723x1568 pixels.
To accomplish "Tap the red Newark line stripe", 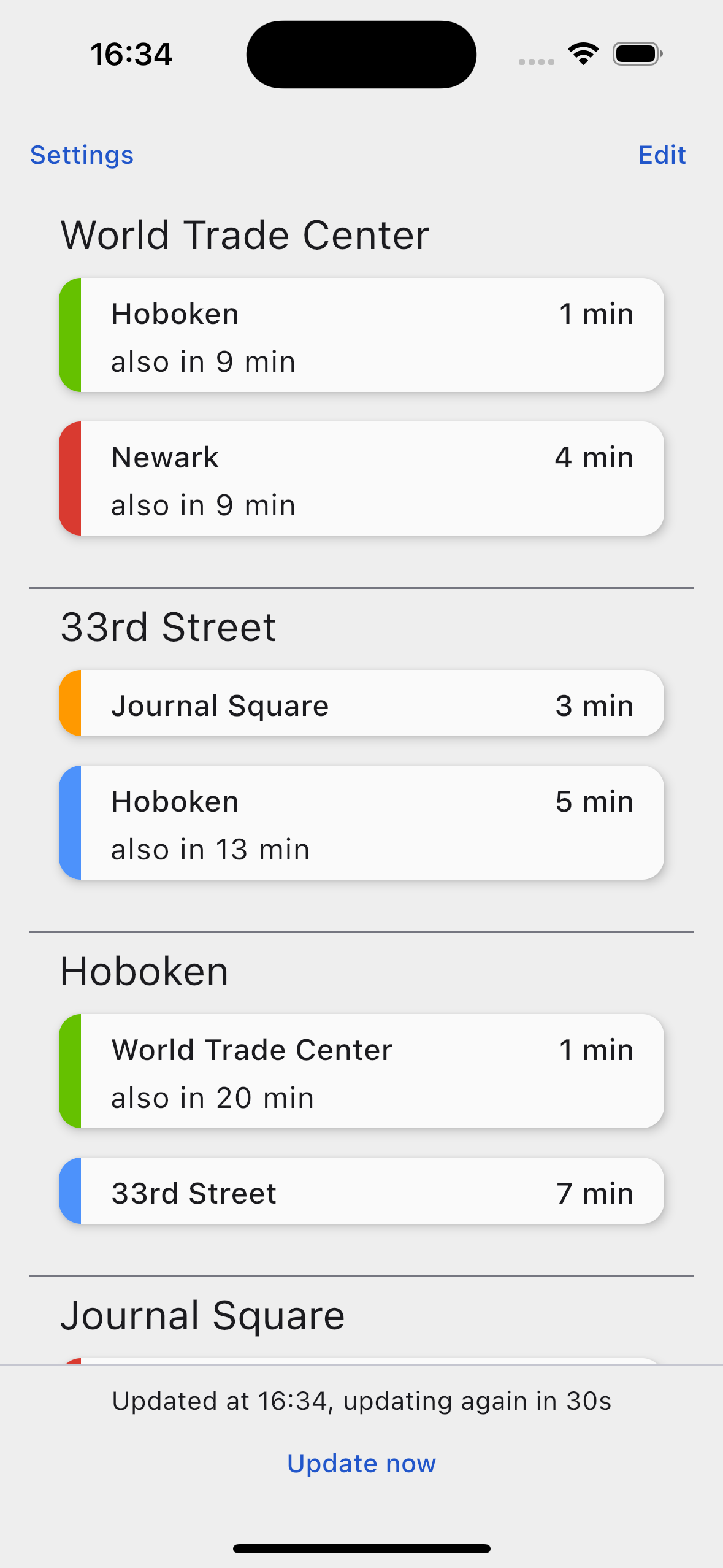I will [69, 477].
